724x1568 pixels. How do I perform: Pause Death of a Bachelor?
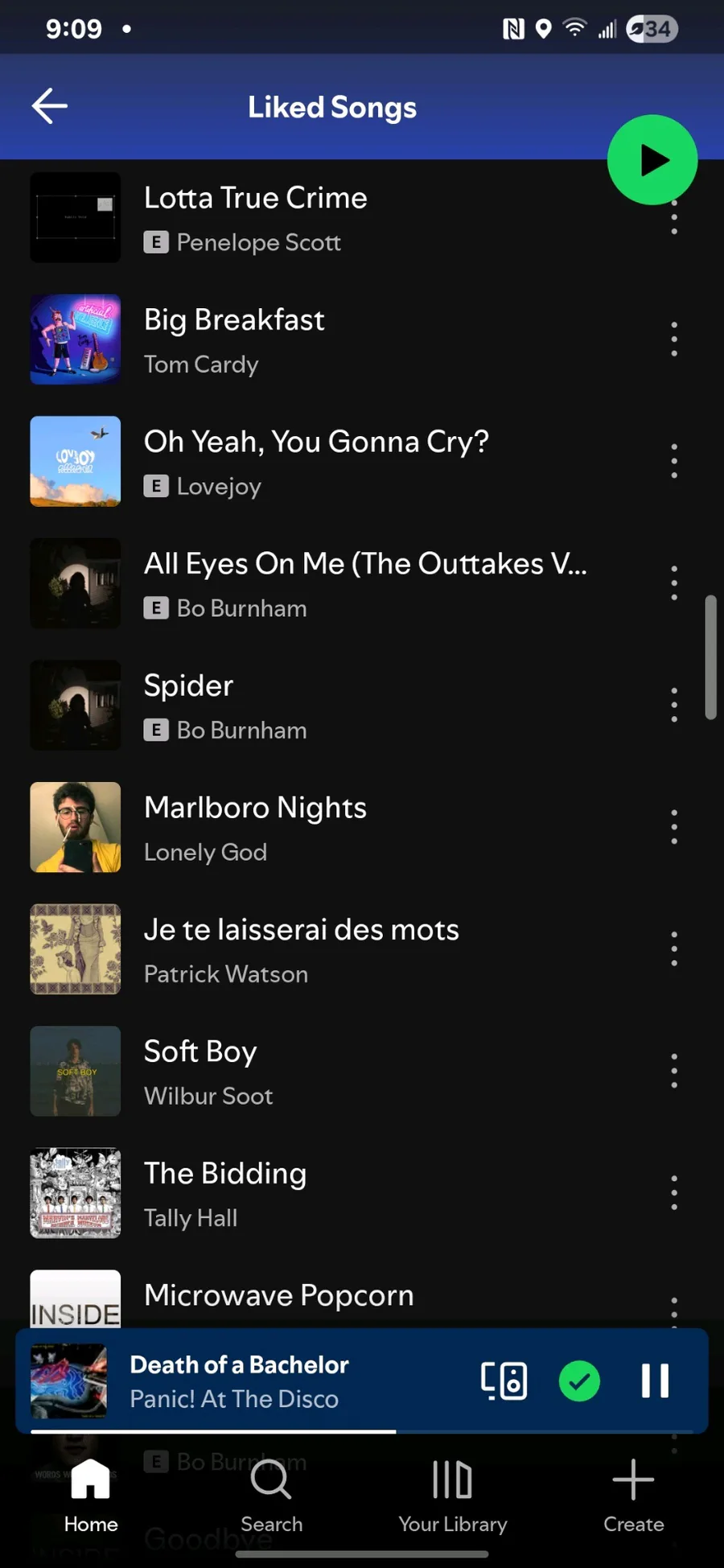coord(655,1381)
